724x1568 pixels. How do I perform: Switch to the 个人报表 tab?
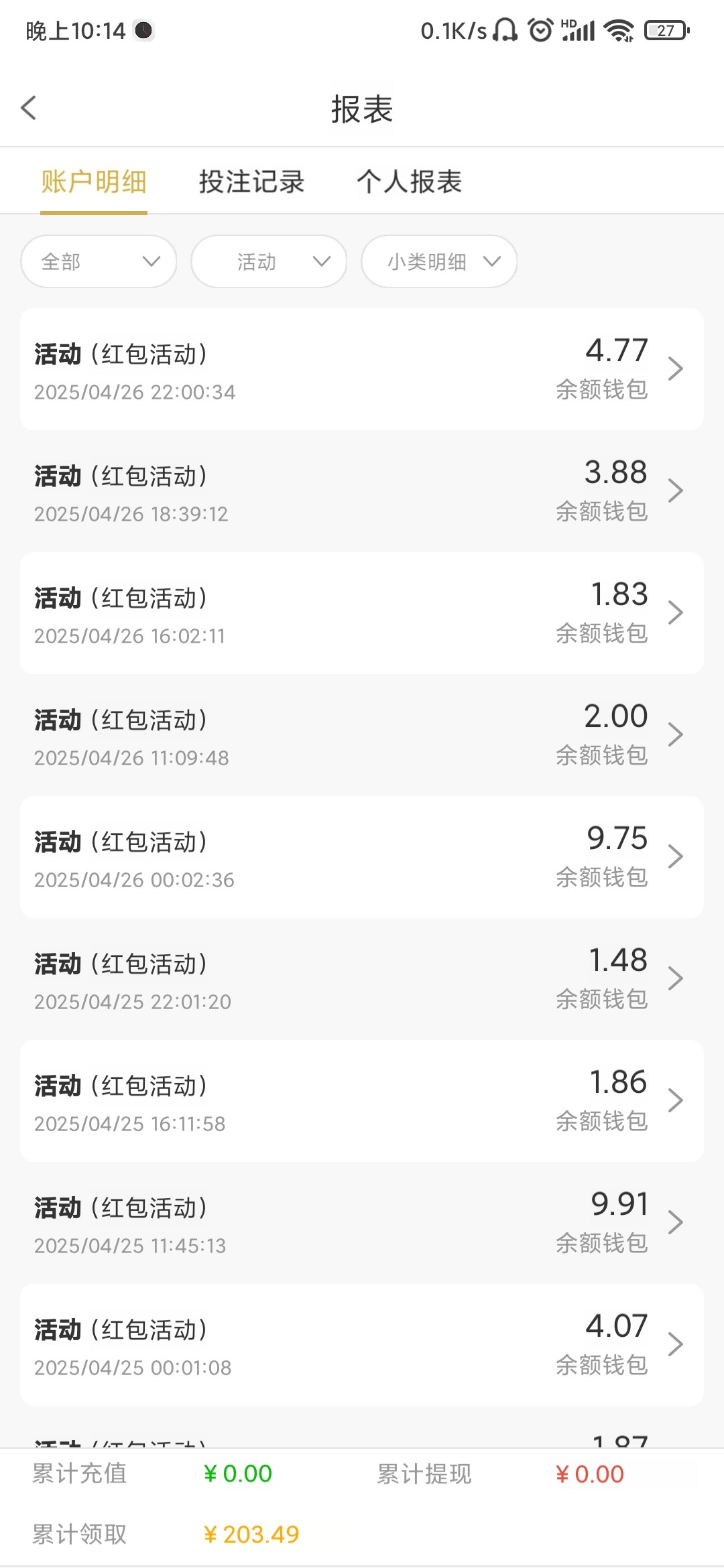click(x=409, y=182)
